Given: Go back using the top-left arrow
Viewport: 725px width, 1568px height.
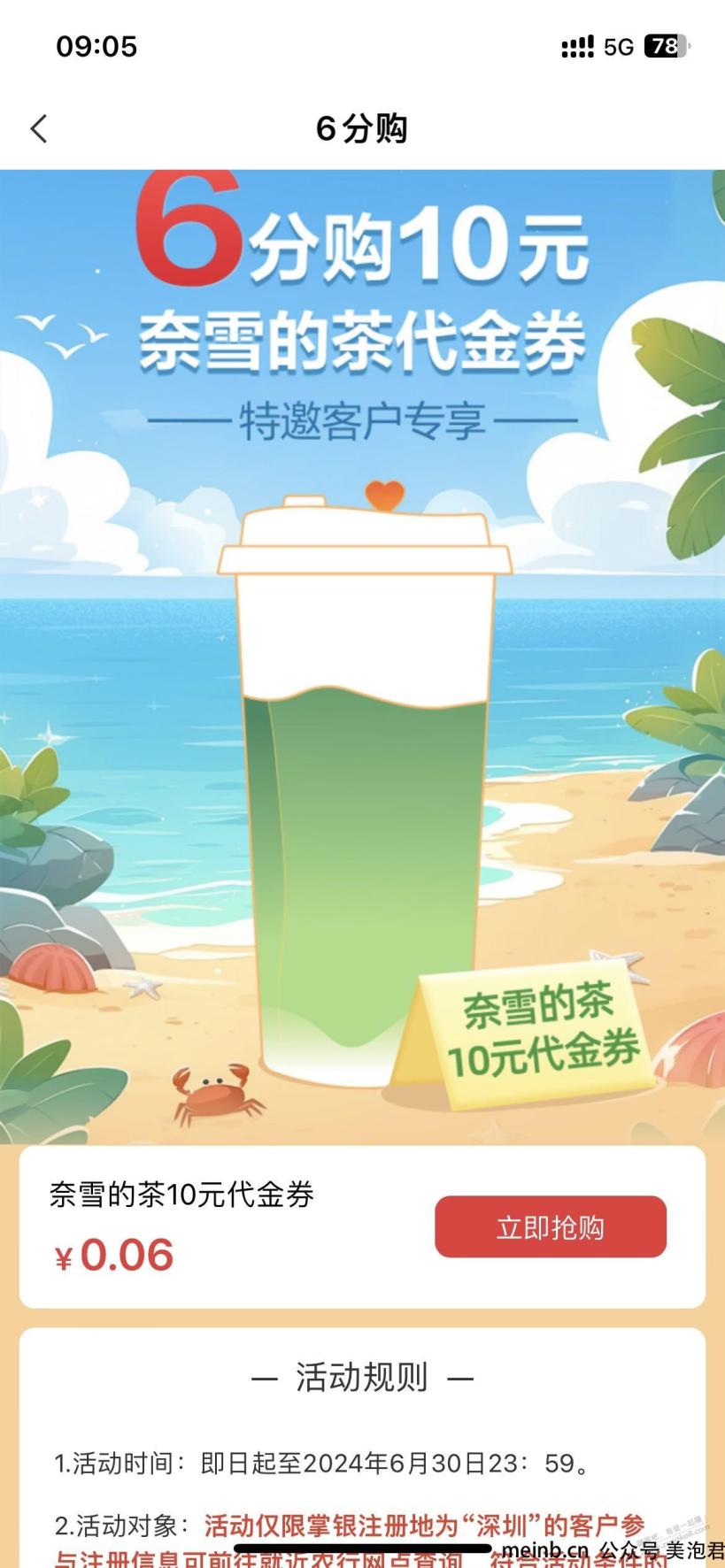Looking at the screenshot, I should click(38, 128).
